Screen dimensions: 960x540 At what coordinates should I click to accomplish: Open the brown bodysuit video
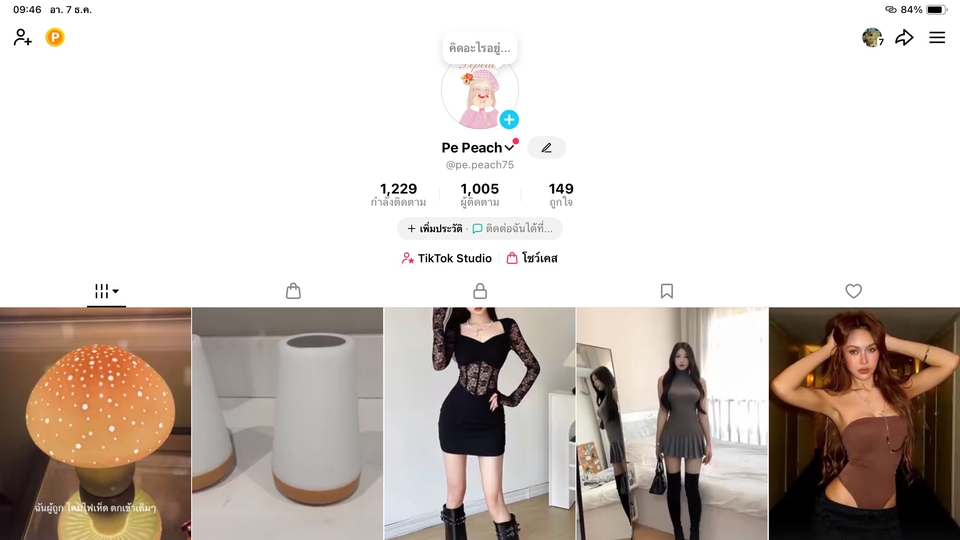coord(864,423)
